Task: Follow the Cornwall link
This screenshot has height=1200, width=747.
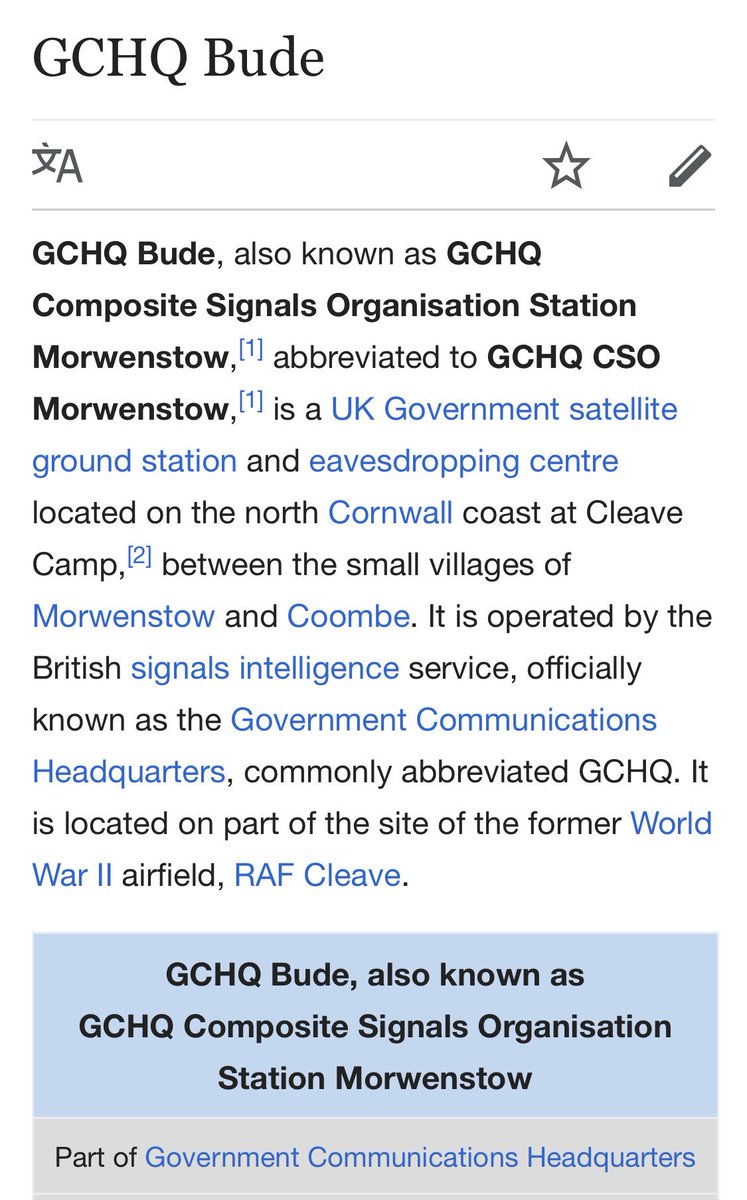Action: point(391,513)
